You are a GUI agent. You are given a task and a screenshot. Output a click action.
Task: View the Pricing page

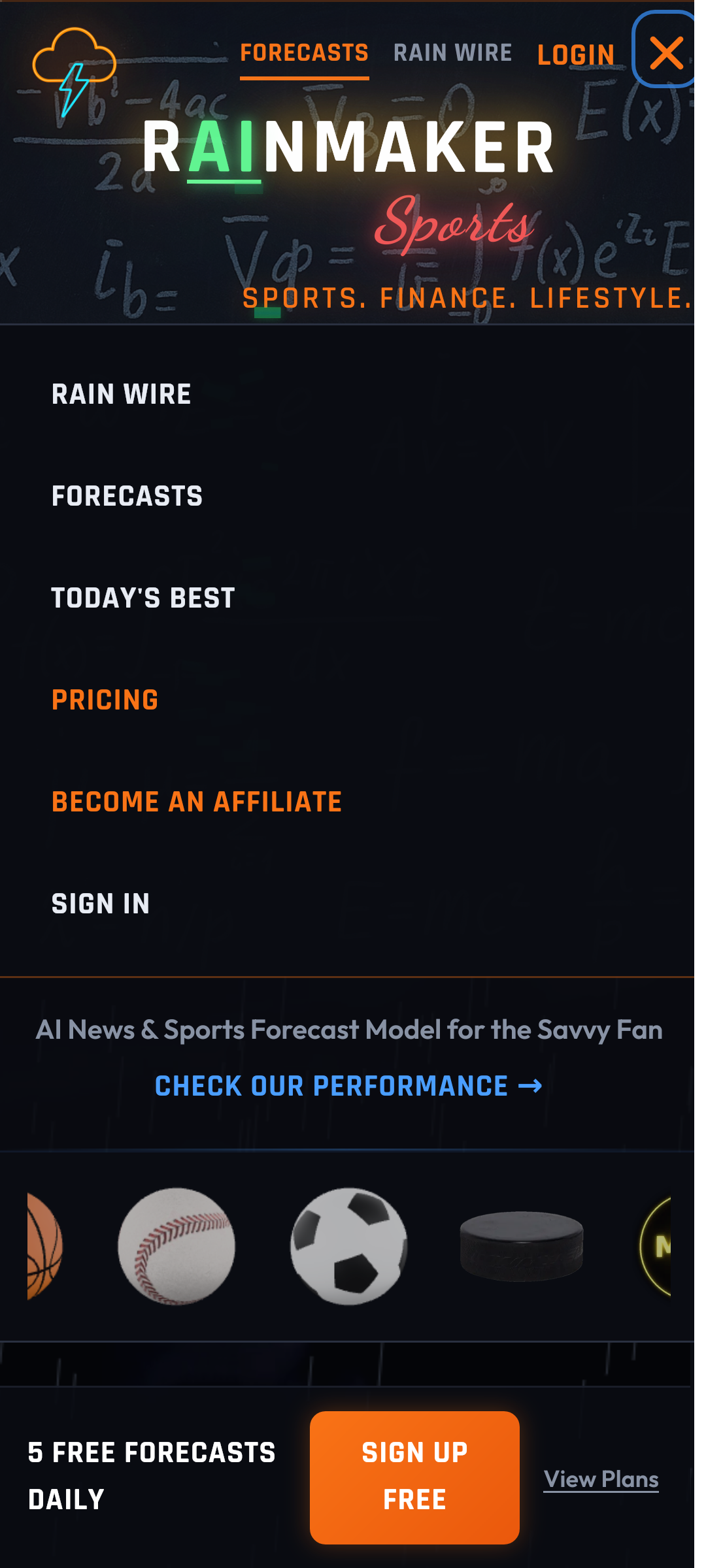coord(105,700)
